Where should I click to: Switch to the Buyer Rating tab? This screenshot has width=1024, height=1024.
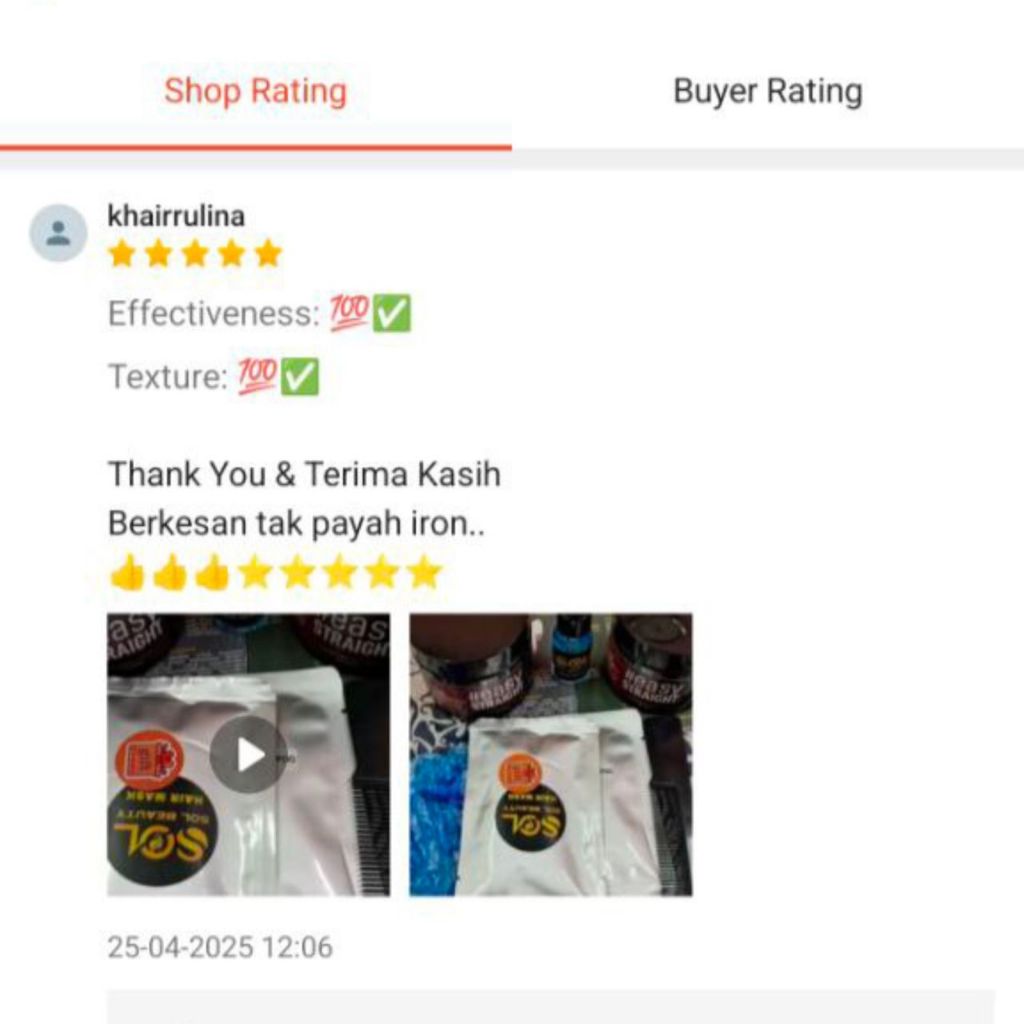pos(768,91)
